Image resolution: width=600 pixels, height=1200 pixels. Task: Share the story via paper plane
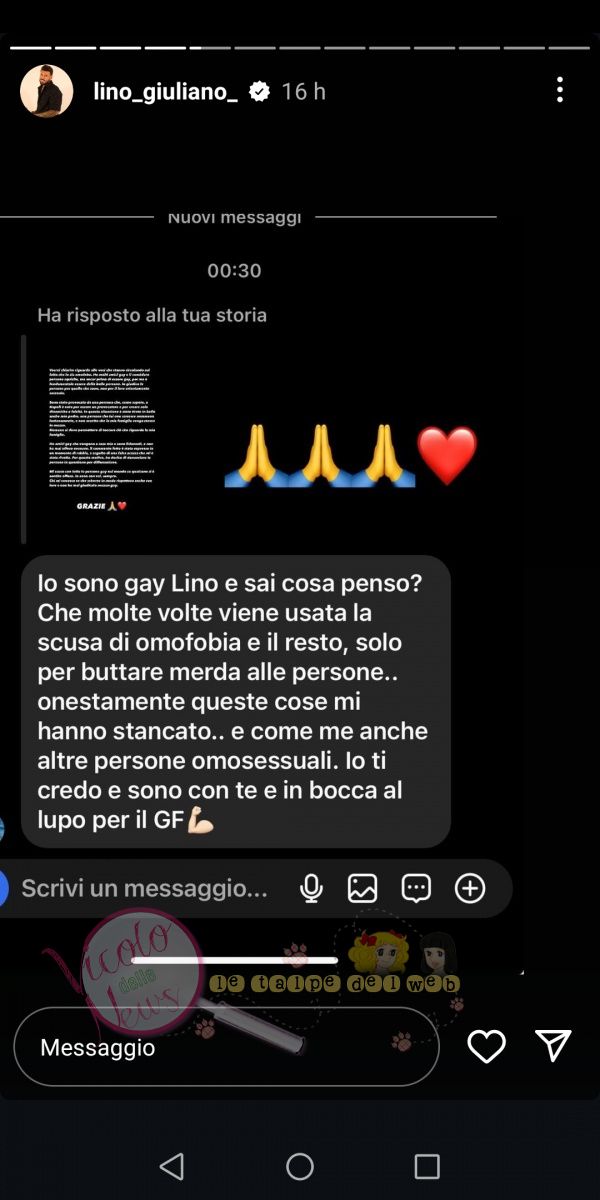click(x=553, y=1045)
